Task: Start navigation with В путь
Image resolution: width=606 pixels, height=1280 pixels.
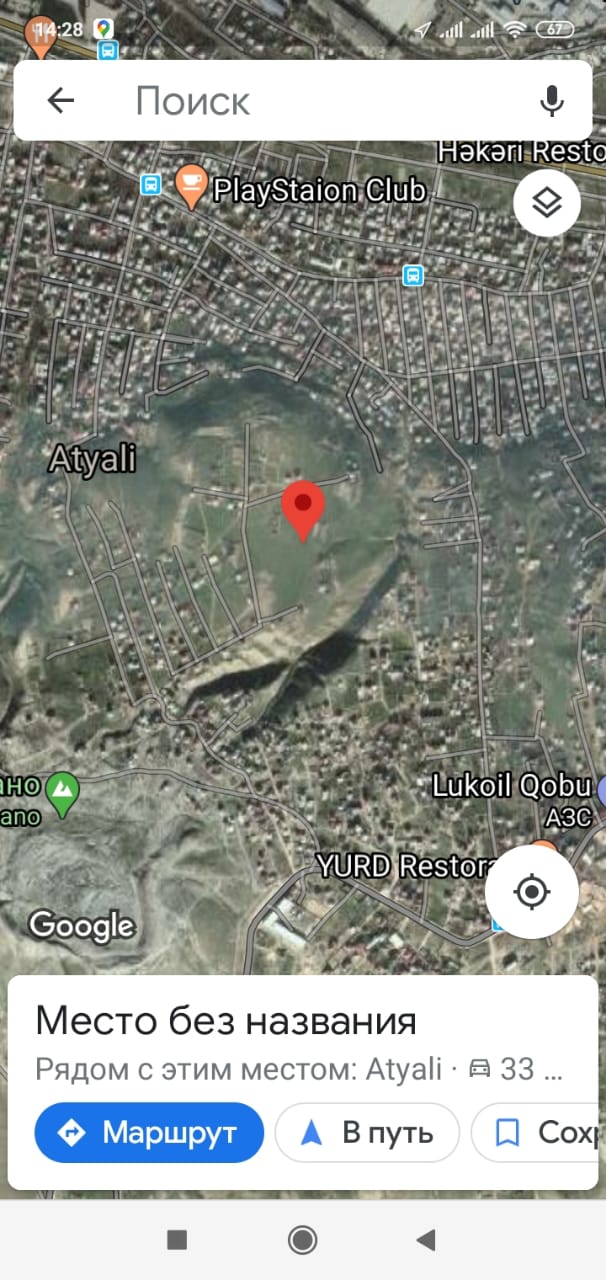Action: point(367,1132)
